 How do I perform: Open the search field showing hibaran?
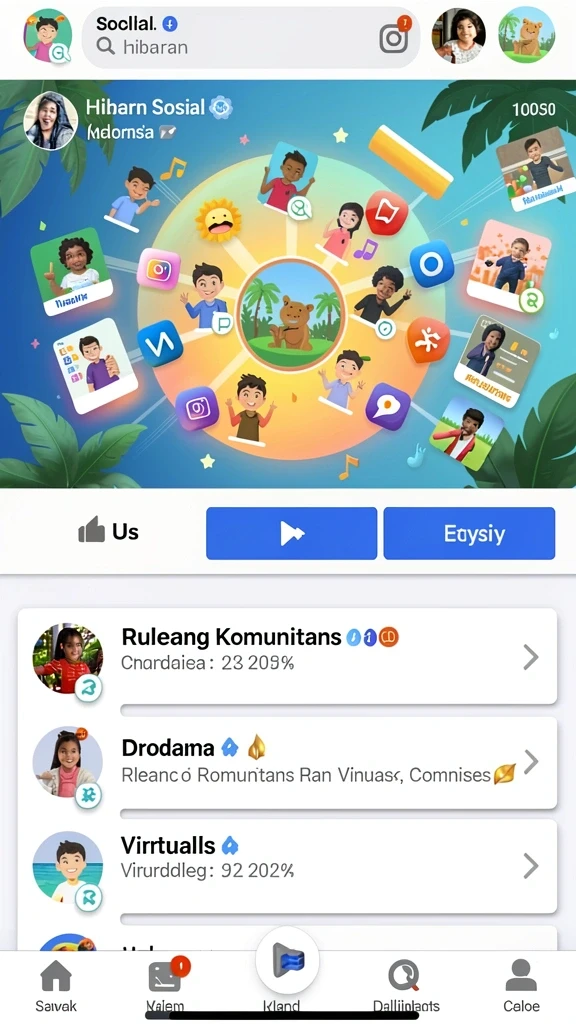click(251, 38)
